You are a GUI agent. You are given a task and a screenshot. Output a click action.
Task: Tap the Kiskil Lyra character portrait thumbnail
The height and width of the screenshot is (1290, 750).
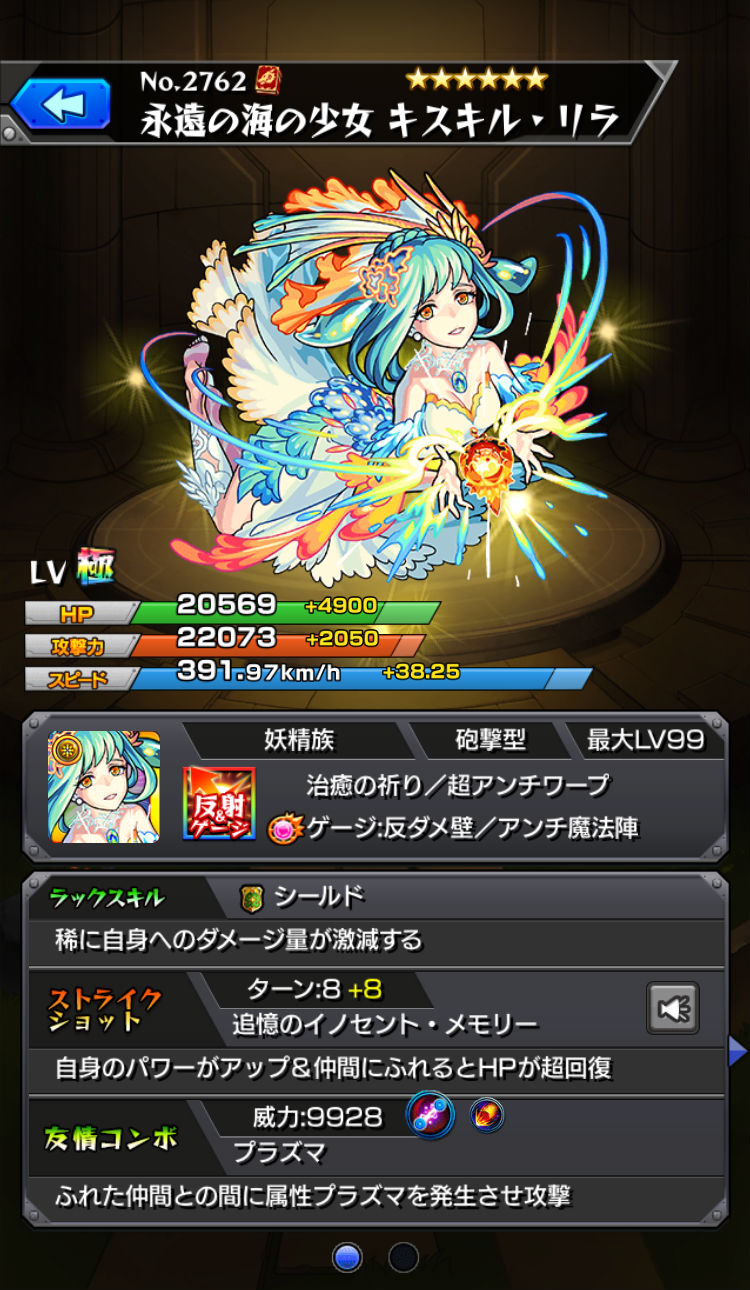[x=104, y=786]
